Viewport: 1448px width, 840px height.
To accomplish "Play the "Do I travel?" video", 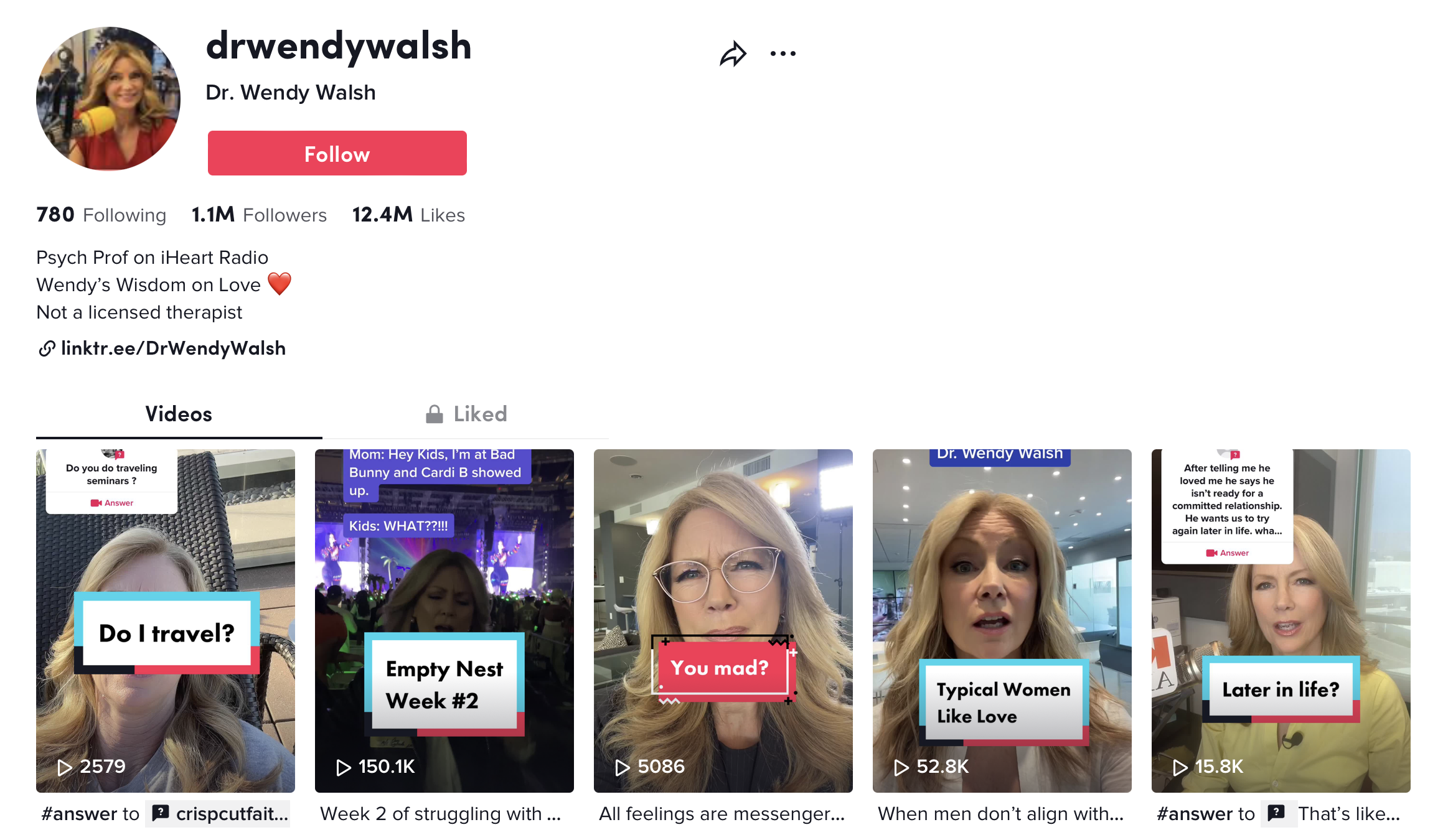I will 165,620.
